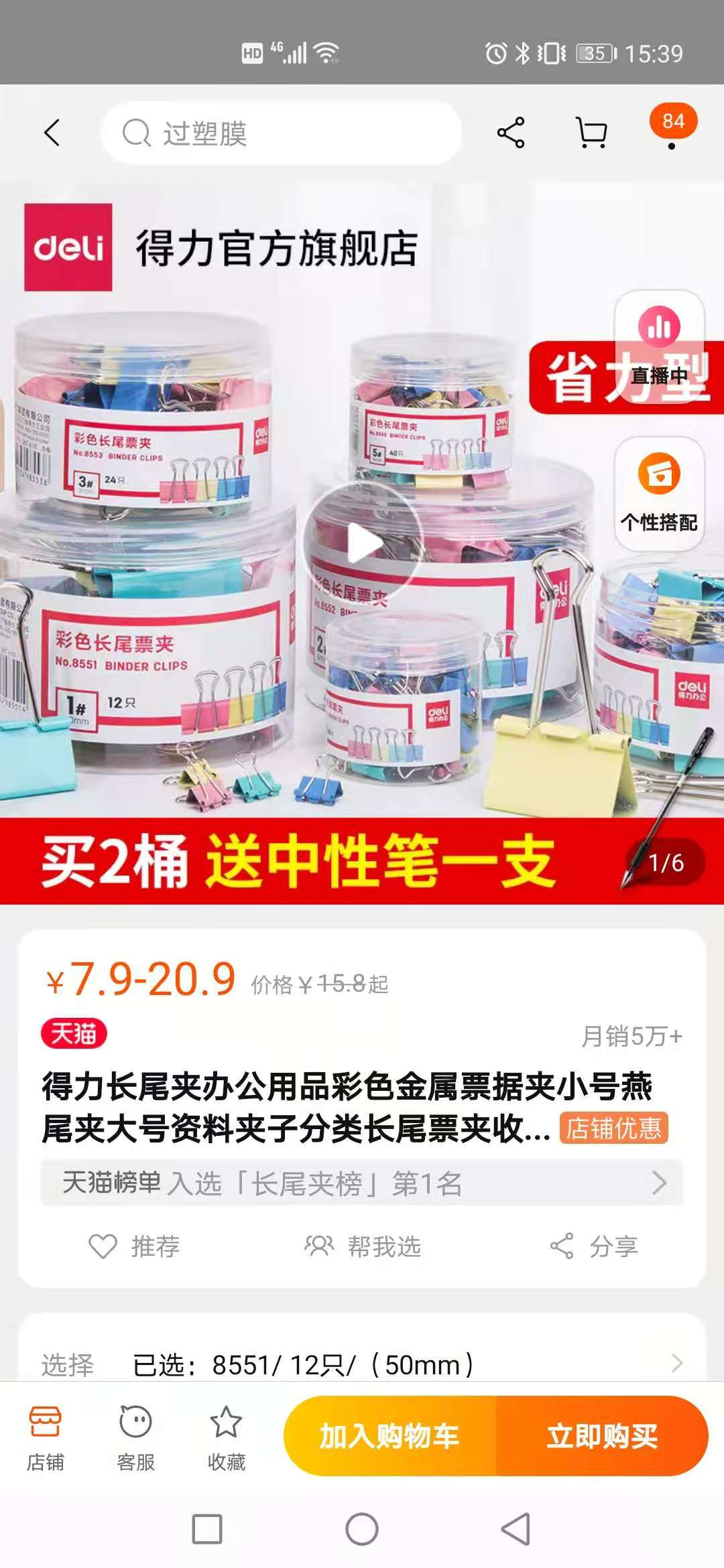
Task: Tap 立即购买 to buy now
Action: point(602,1436)
